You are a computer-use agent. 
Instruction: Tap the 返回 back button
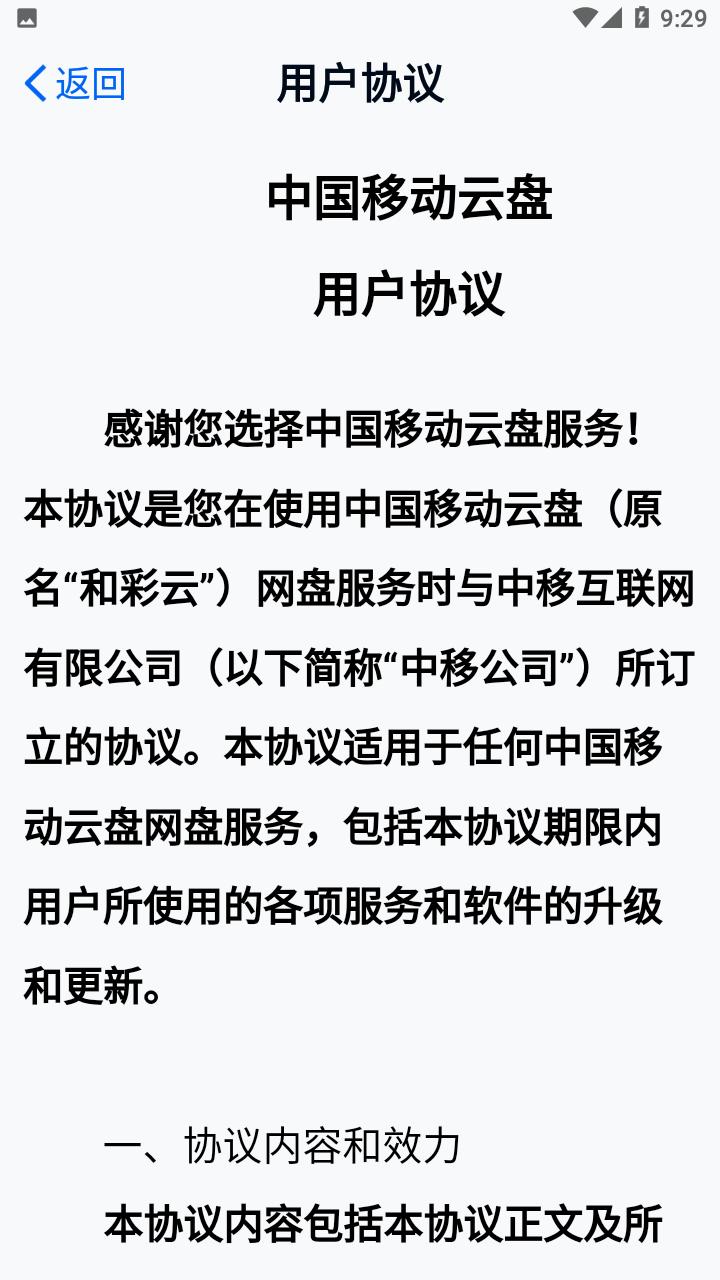(75, 84)
